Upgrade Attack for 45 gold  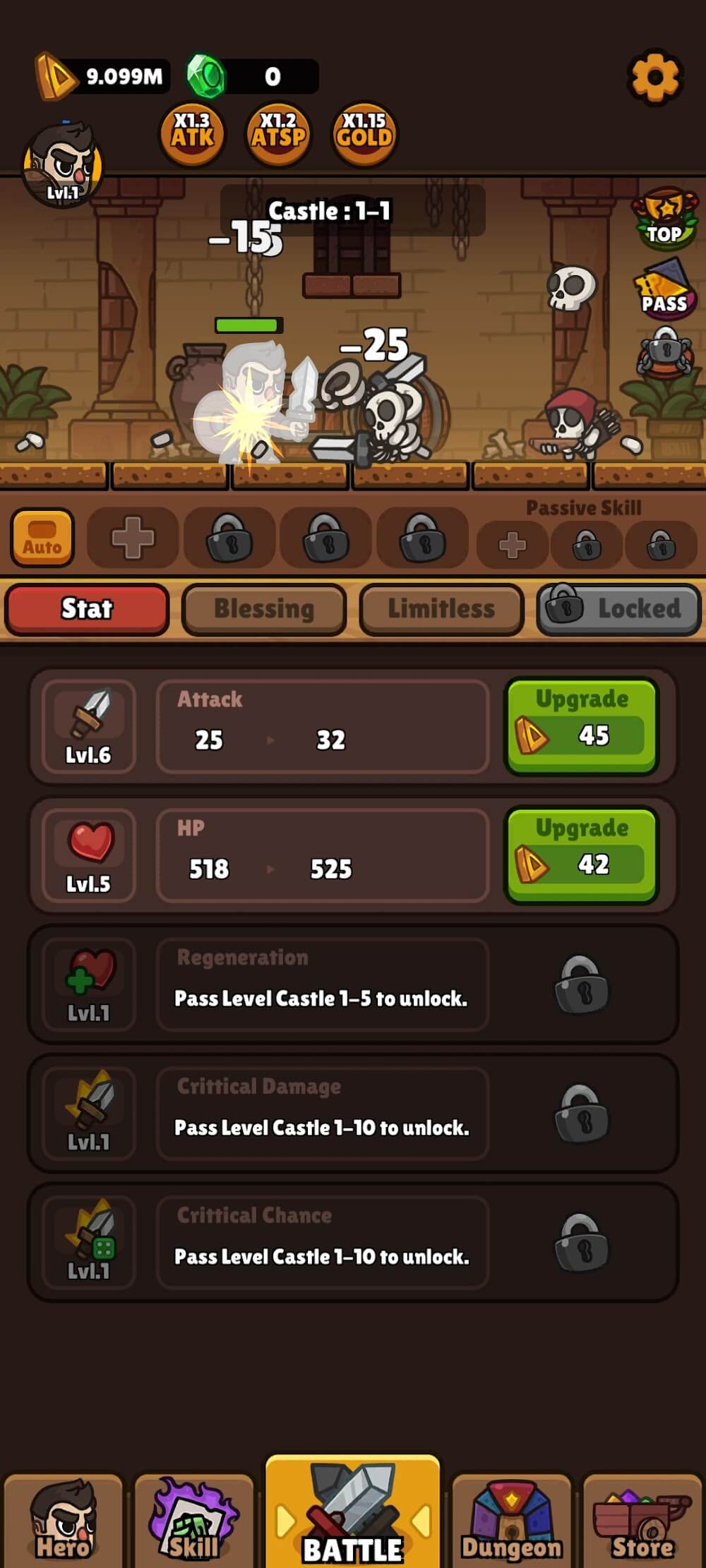pos(581,726)
